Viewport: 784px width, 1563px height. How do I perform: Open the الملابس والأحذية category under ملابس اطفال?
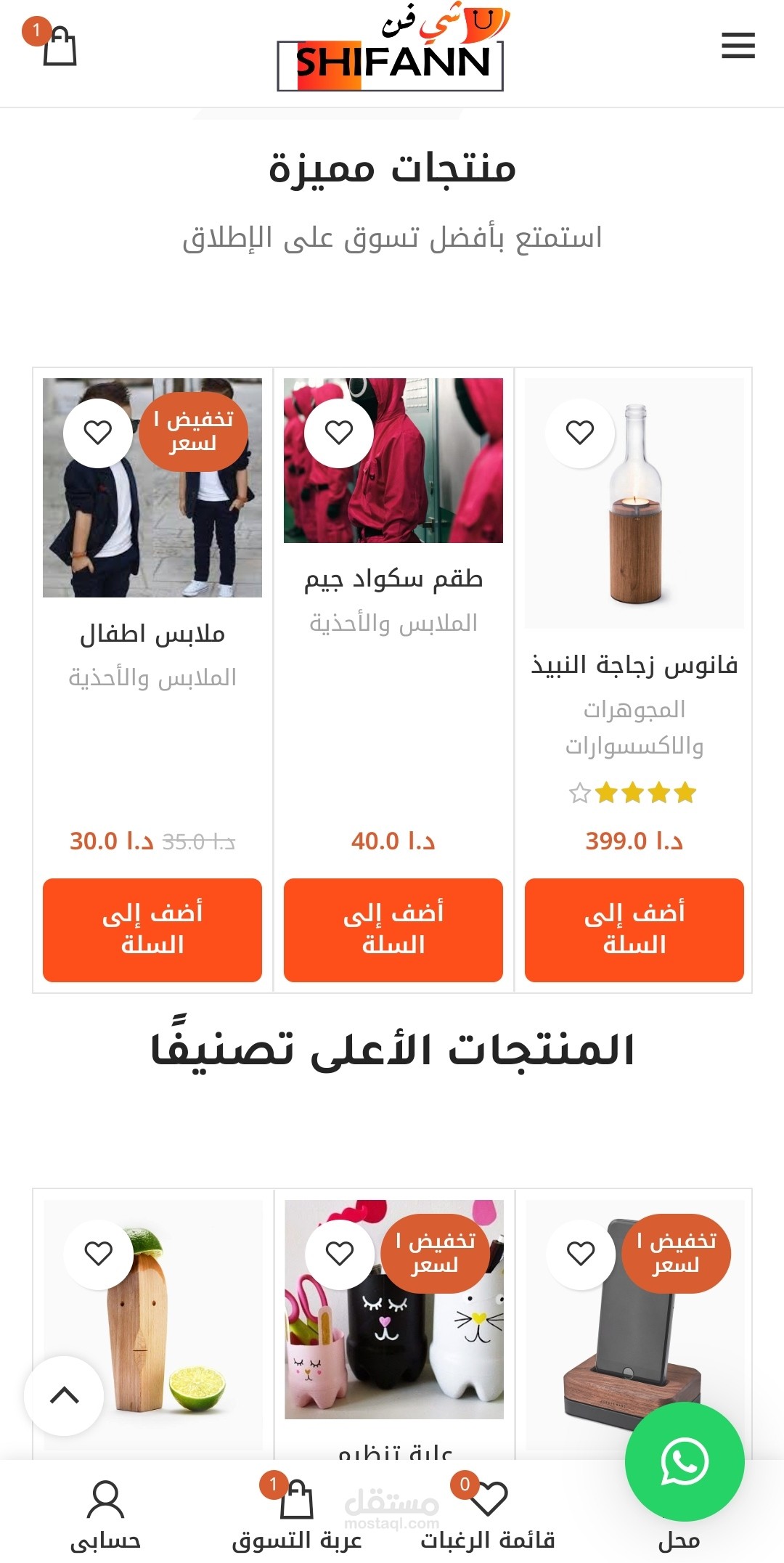152,678
